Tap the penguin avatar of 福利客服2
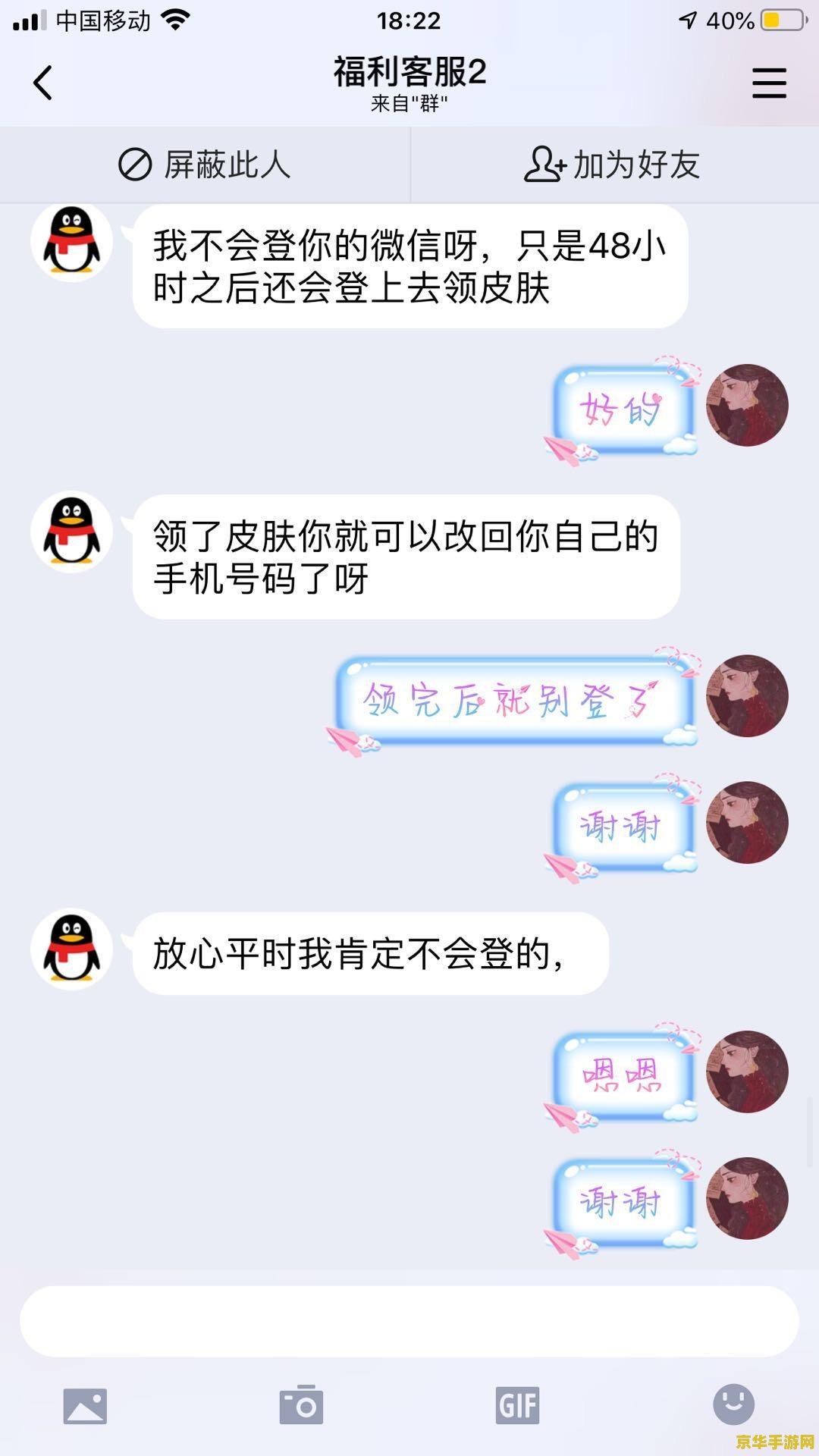The height and width of the screenshot is (1456, 819). pyautogui.click(x=72, y=243)
